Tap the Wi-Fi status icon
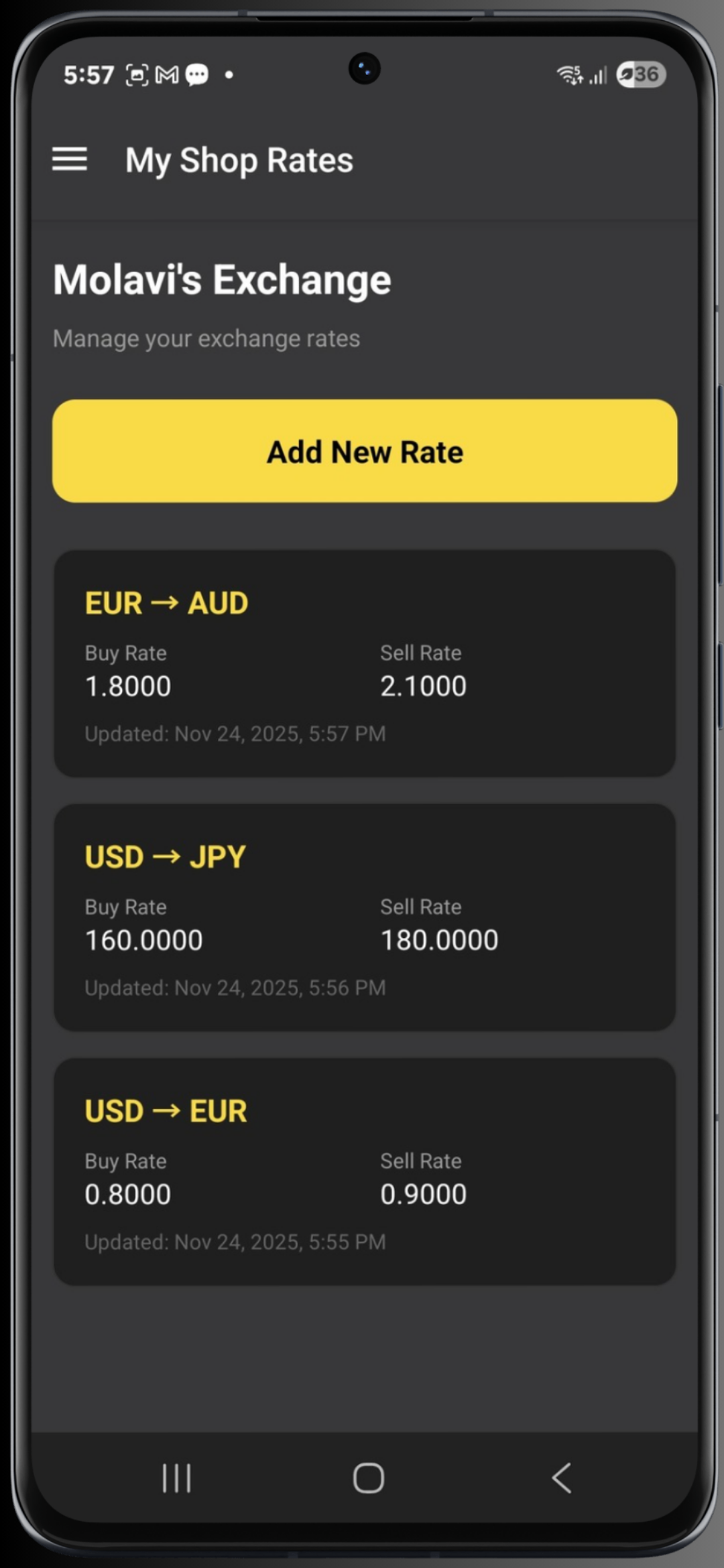 coord(570,75)
